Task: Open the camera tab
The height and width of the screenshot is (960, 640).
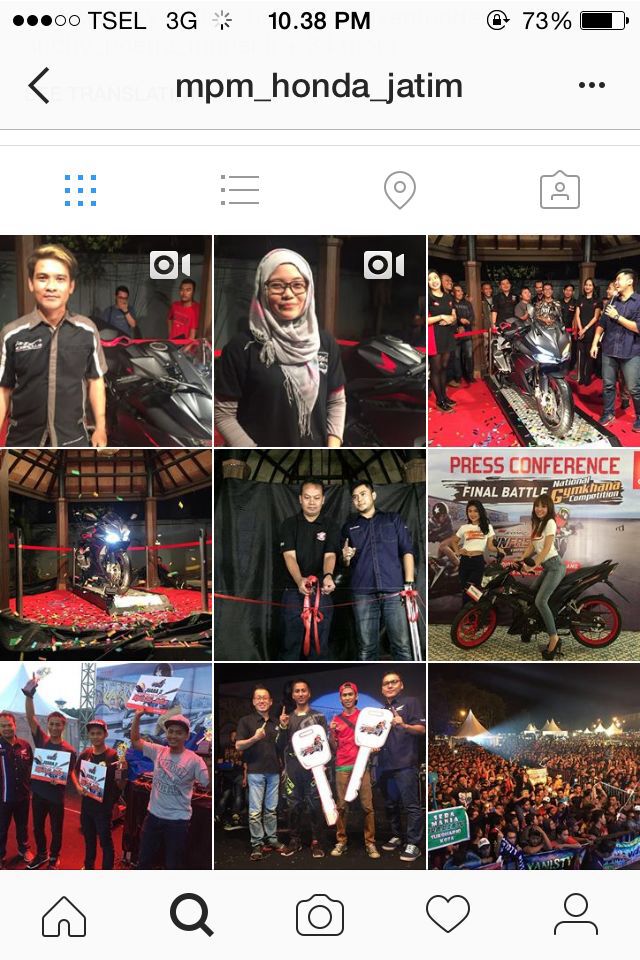Action: (320, 915)
